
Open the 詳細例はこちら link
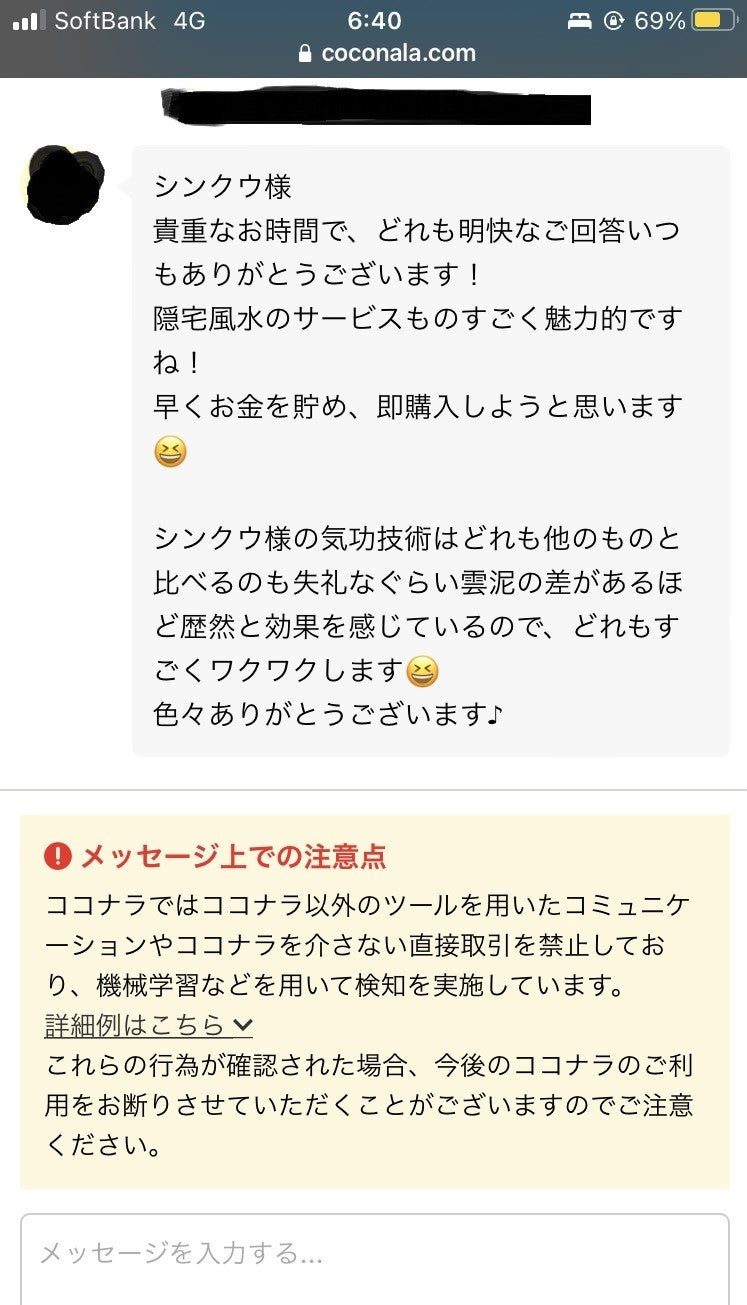tap(130, 1024)
